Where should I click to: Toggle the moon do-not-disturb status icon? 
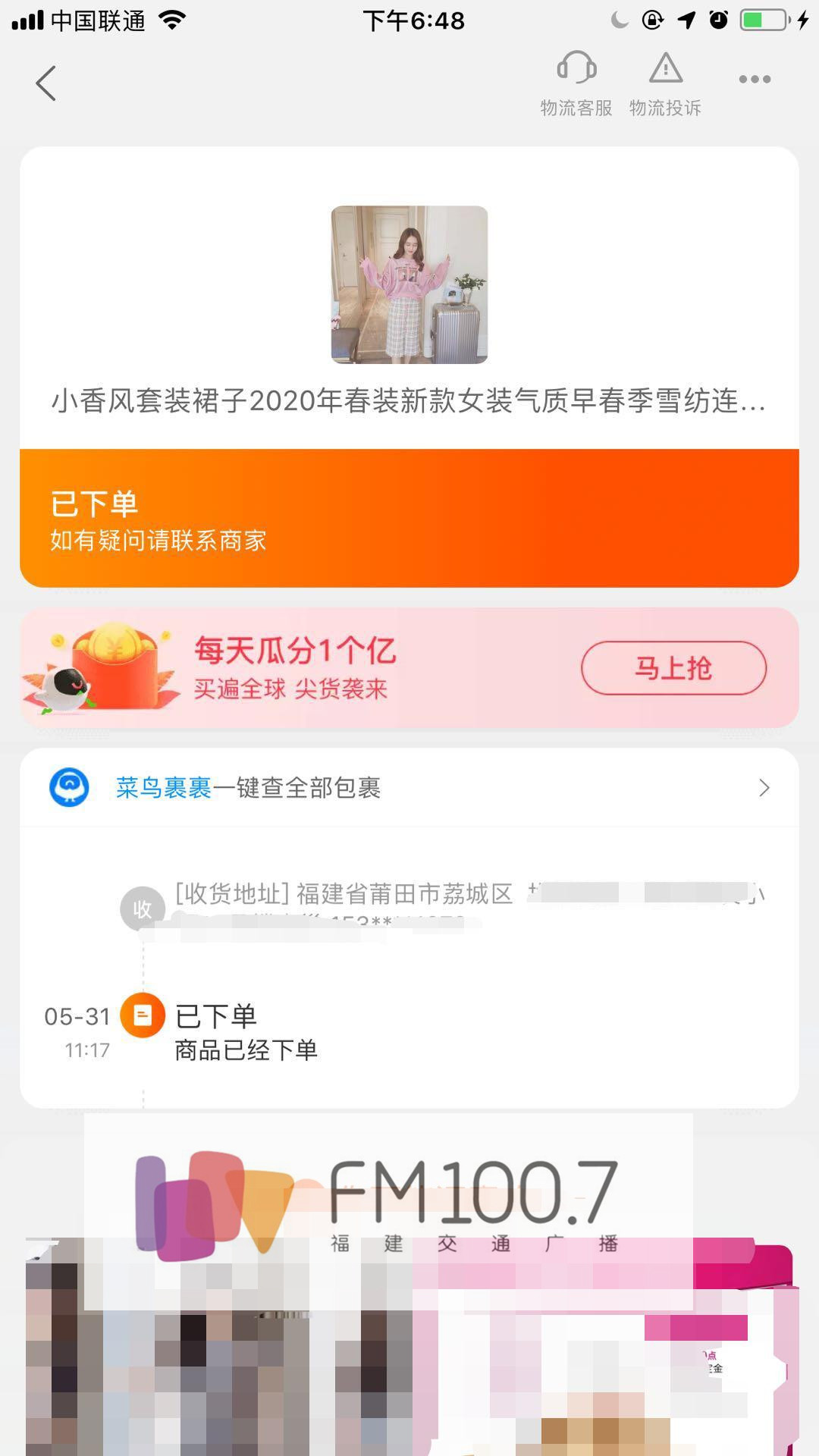[x=622, y=21]
